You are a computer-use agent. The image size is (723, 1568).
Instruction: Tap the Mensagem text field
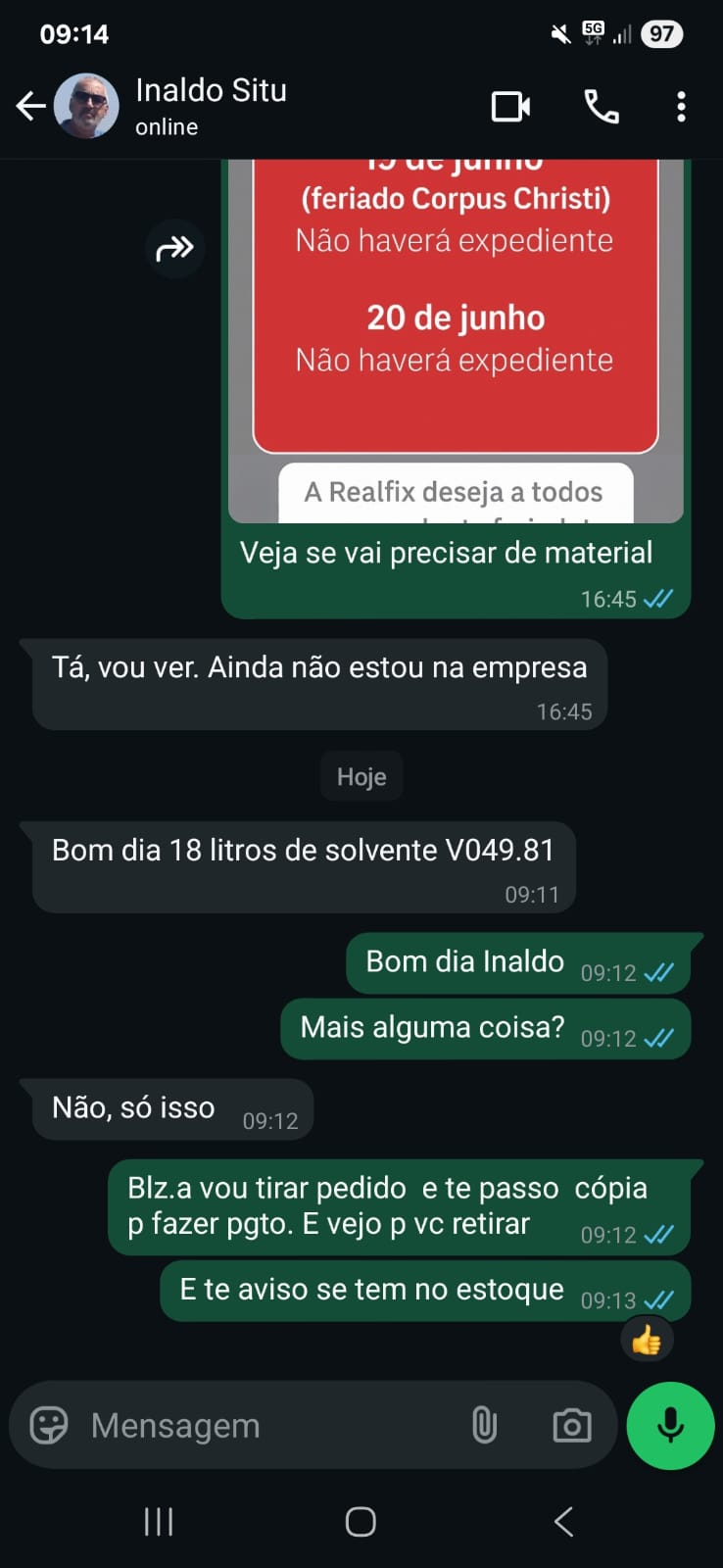pos(265,1425)
